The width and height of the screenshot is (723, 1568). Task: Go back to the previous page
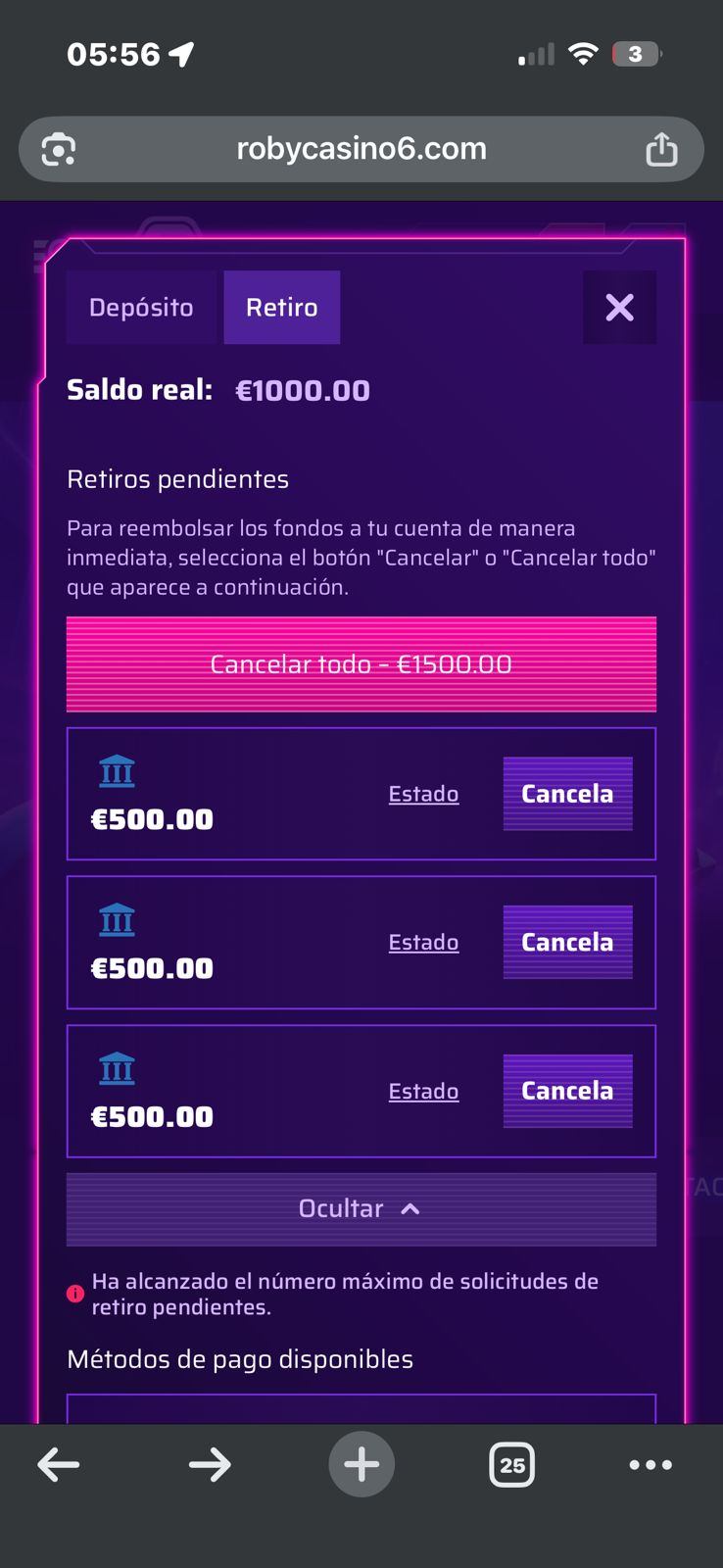[x=59, y=1465]
